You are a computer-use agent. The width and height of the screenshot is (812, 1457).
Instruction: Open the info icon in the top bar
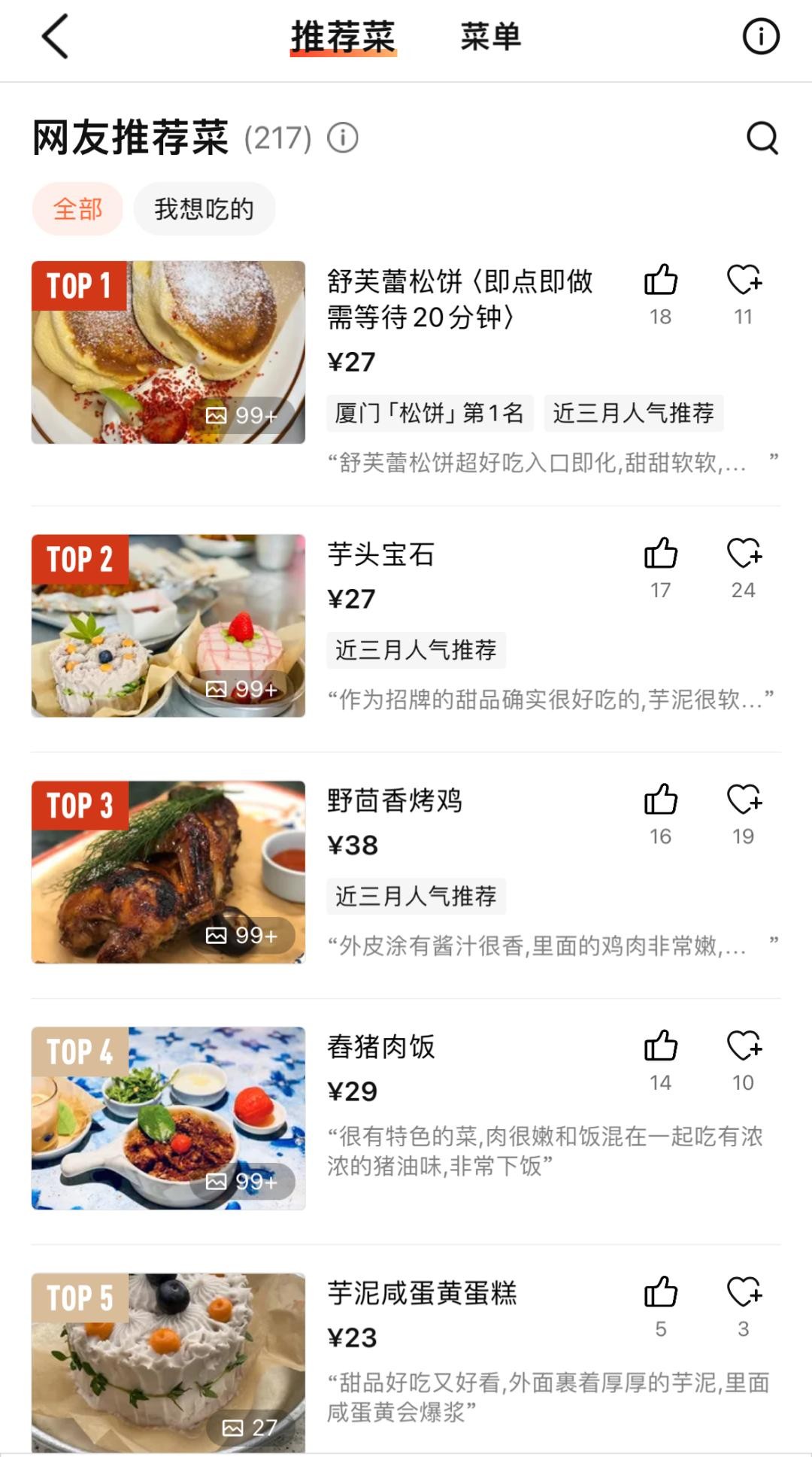coord(761,37)
